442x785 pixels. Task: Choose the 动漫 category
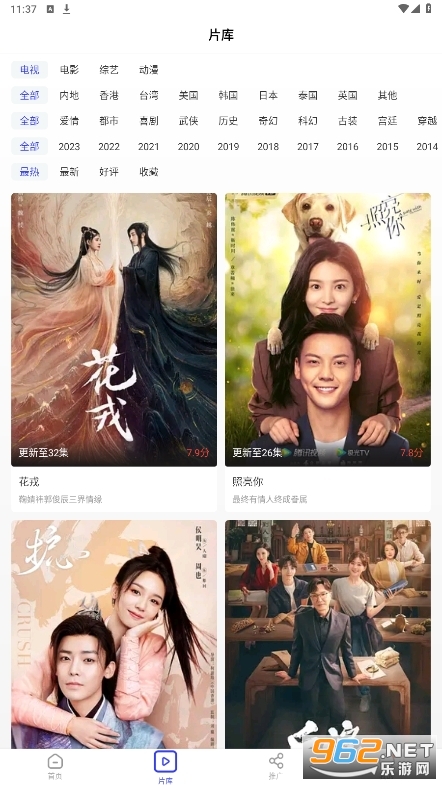point(149,70)
